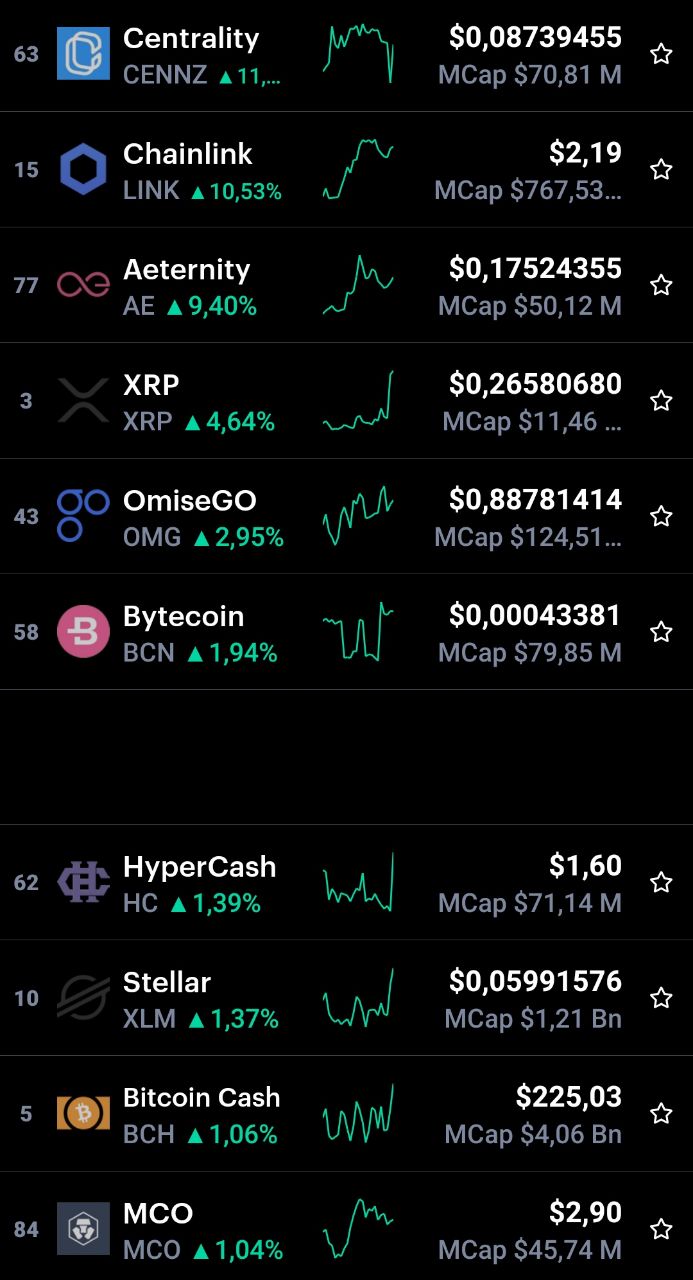This screenshot has height=1280, width=693.
Task: Star Chainlink as a favorite
Action: (x=661, y=169)
